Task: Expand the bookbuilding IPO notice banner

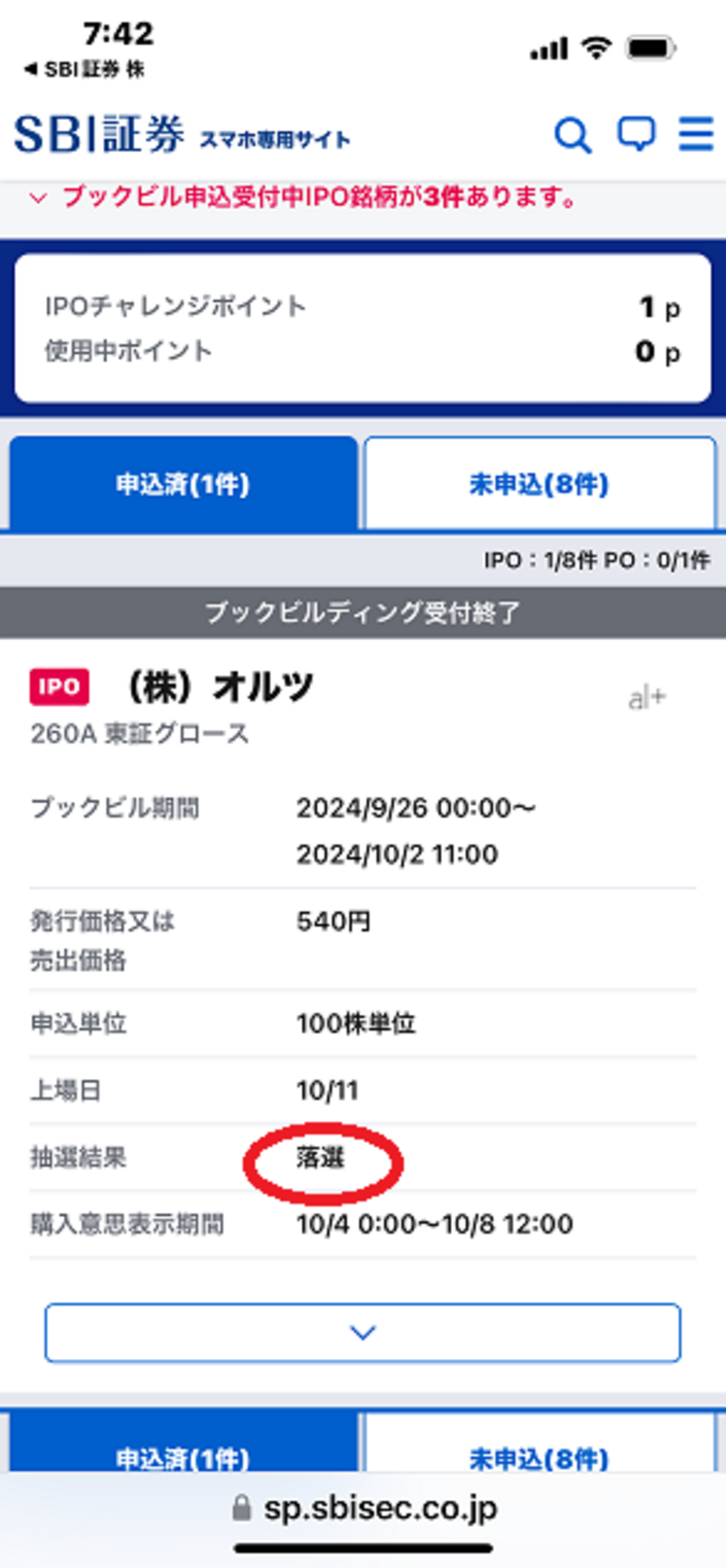Action: pos(303,198)
